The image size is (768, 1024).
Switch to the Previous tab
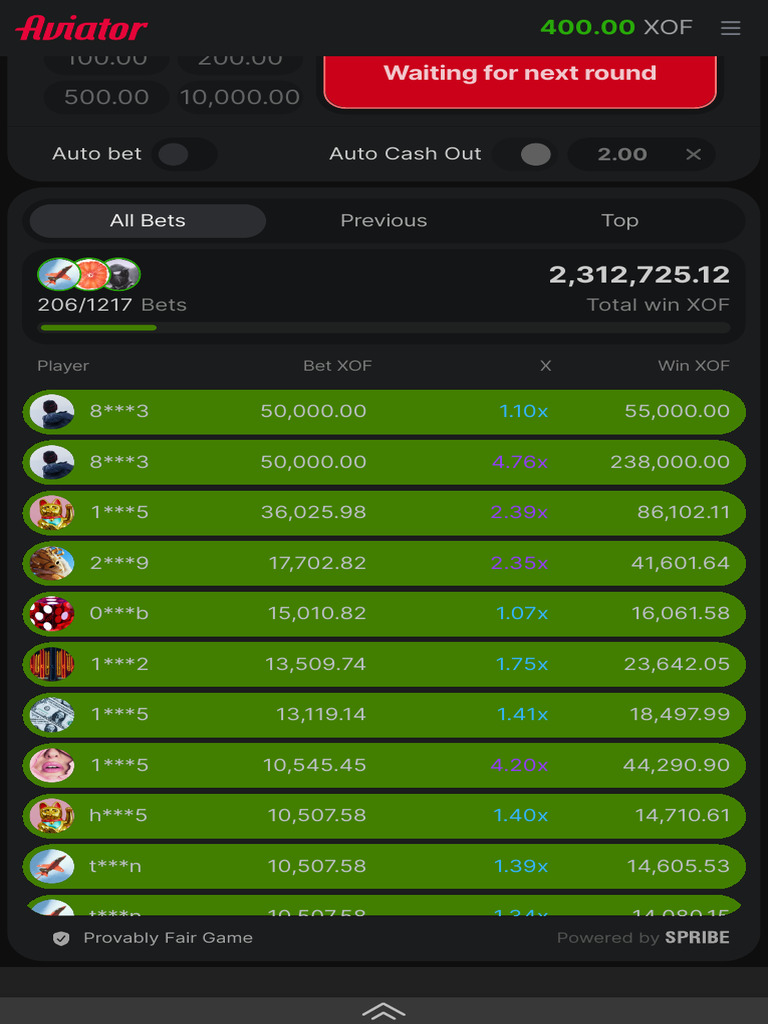pos(384,221)
